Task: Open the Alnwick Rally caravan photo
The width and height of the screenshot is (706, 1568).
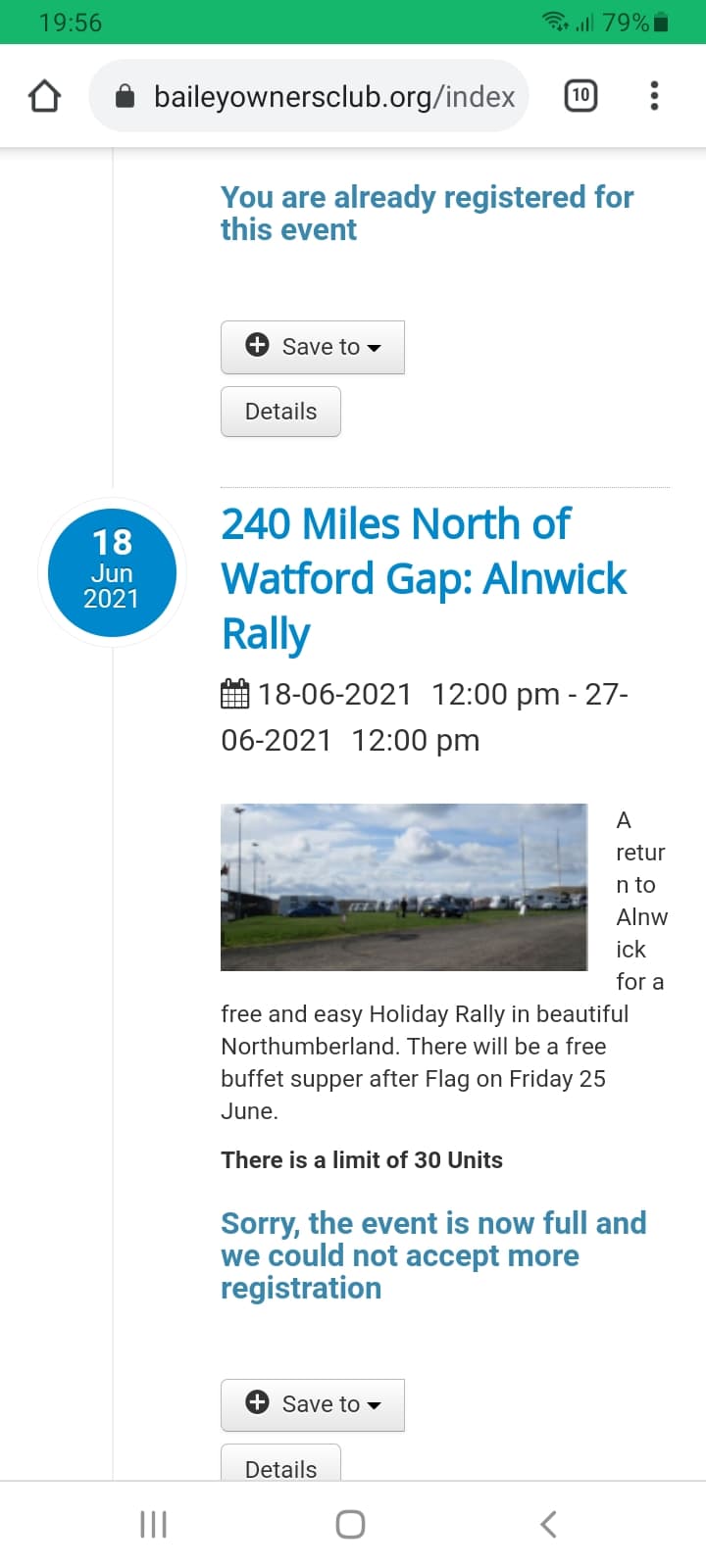Action: (x=404, y=887)
